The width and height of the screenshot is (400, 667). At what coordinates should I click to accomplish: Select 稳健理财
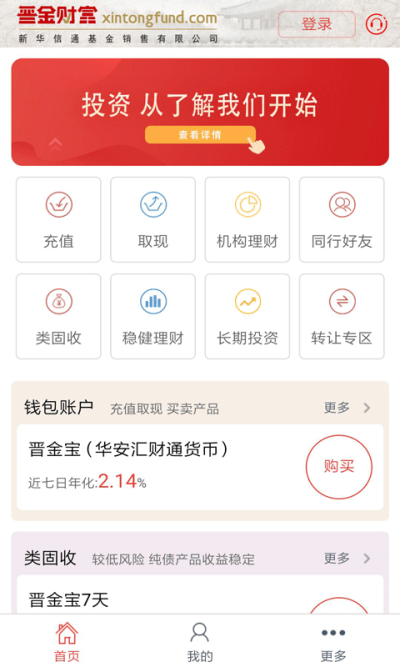pyautogui.click(x=153, y=316)
